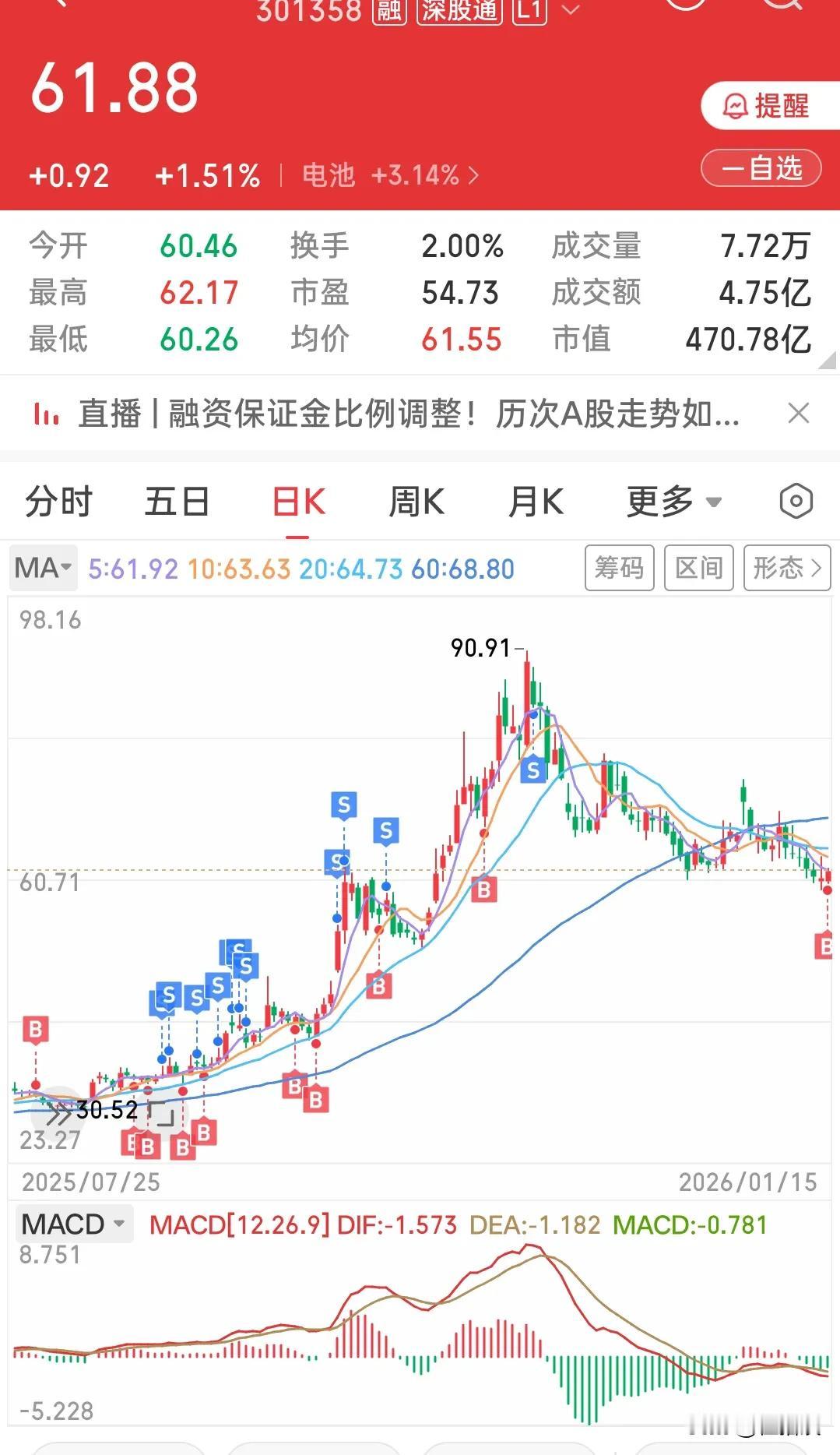Open the MA moving average dropdown

pyautogui.click(x=43, y=568)
